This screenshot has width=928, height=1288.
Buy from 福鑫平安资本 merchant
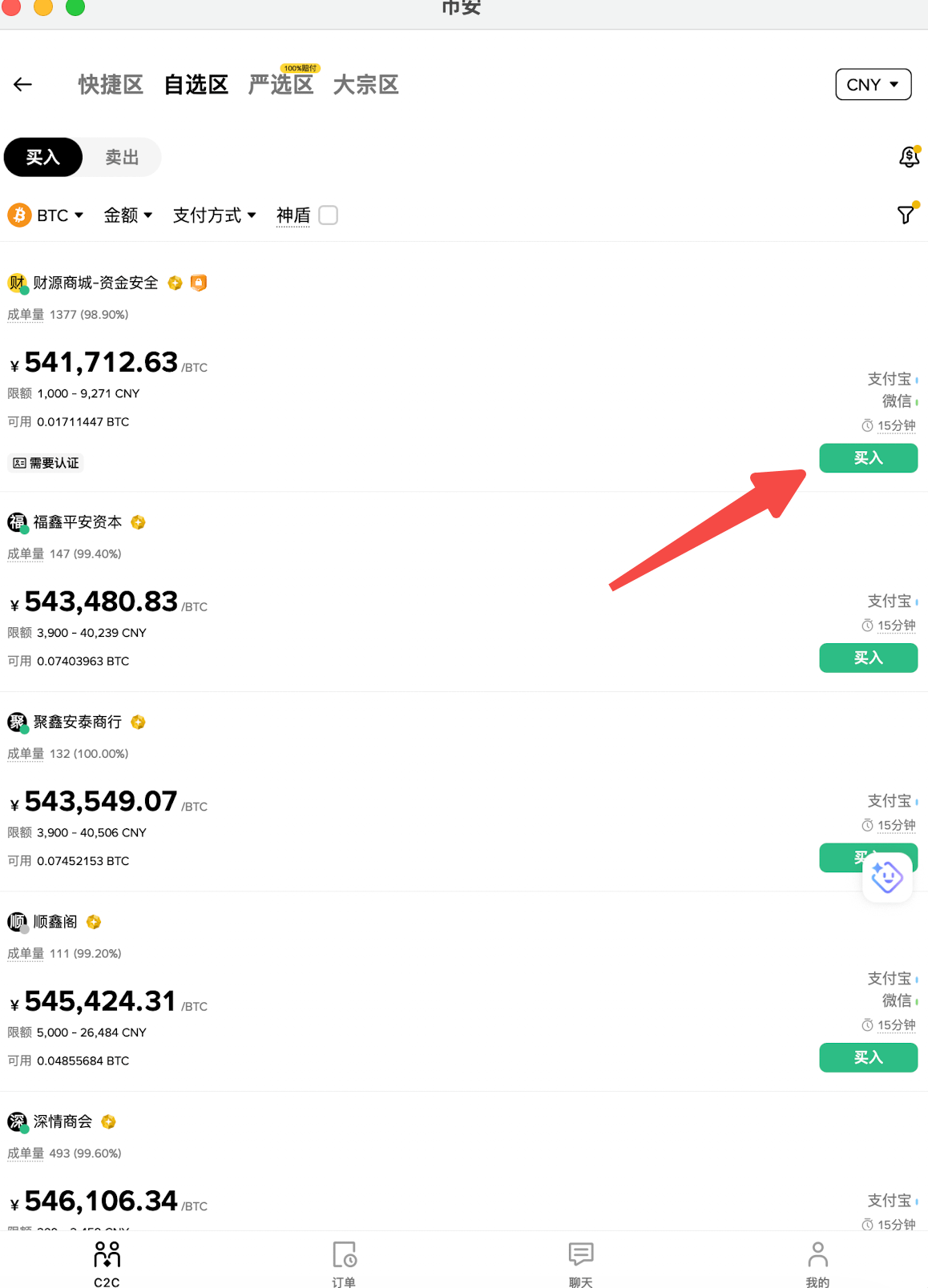click(x=867, y=658)
